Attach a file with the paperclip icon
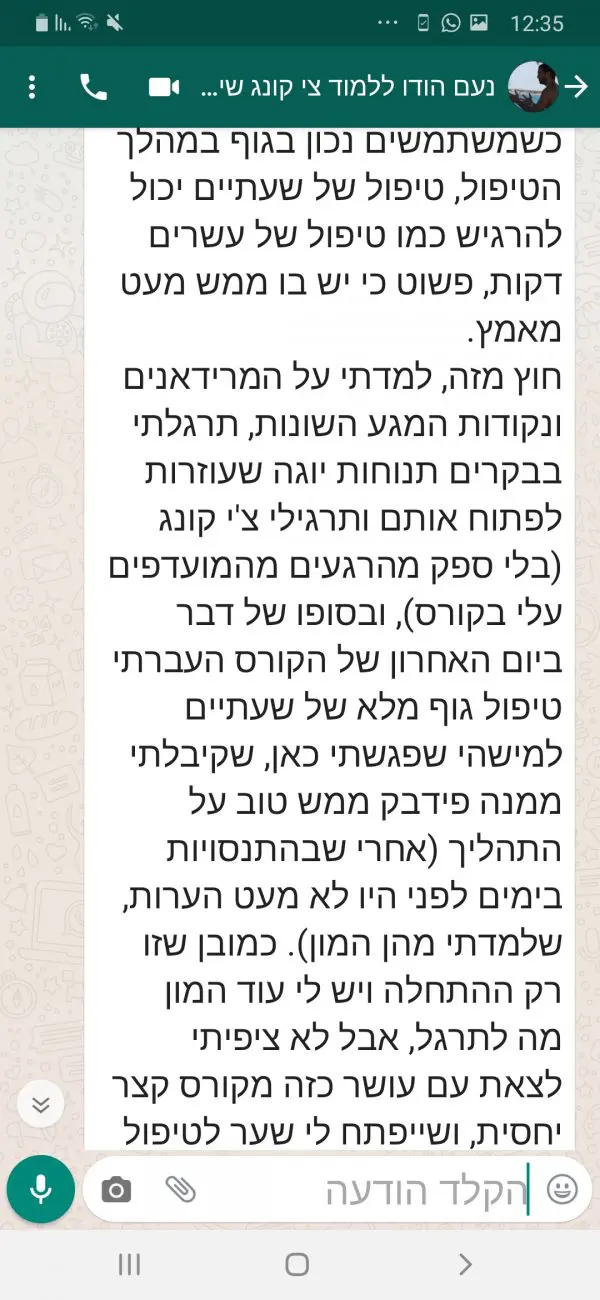Image resolution: width=600 pixels, height=1300 pixels. (x=180, y=1189)
